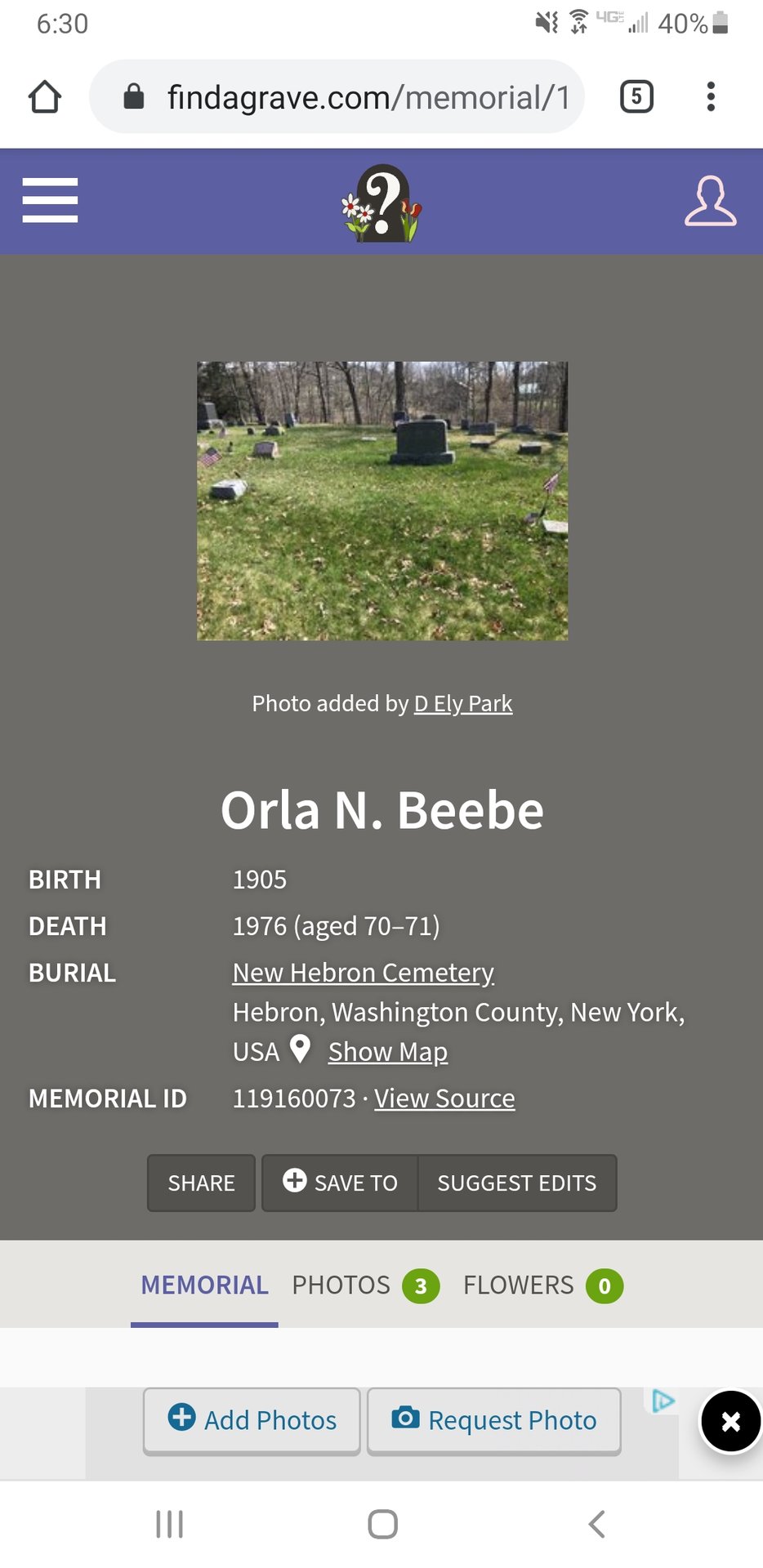Viewport: 763px width, 1568px height.
Task: Open the user account profile icon
Action: click(710, 201)
